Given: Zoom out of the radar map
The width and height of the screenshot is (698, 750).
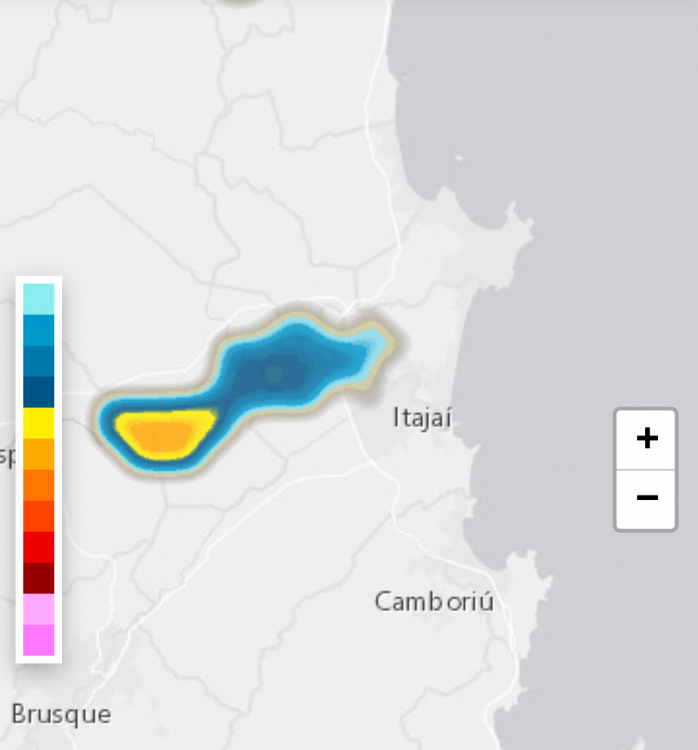Looking at the screenshot, I should click(x=647, y=498).
